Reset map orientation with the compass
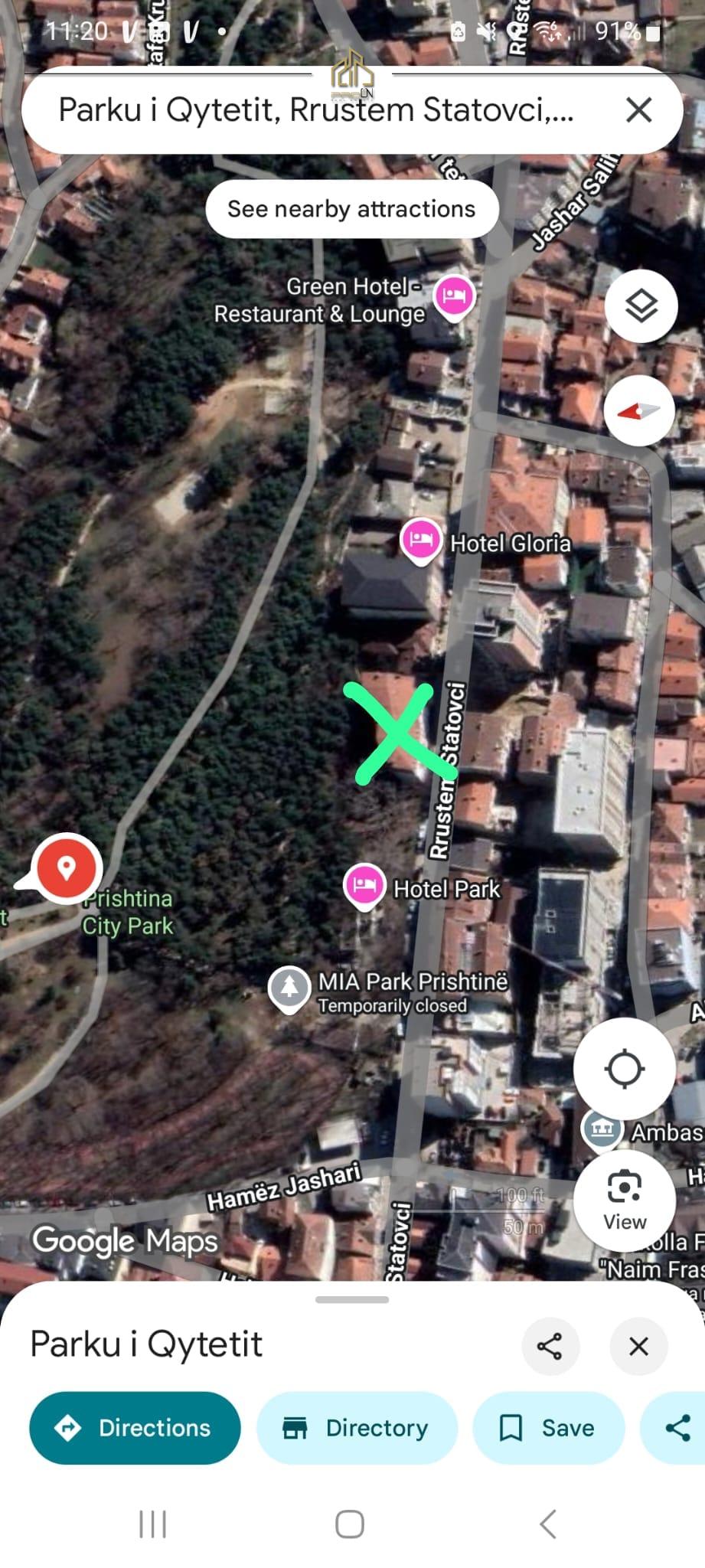The image size is (705, 1568). tap(639, 411)
